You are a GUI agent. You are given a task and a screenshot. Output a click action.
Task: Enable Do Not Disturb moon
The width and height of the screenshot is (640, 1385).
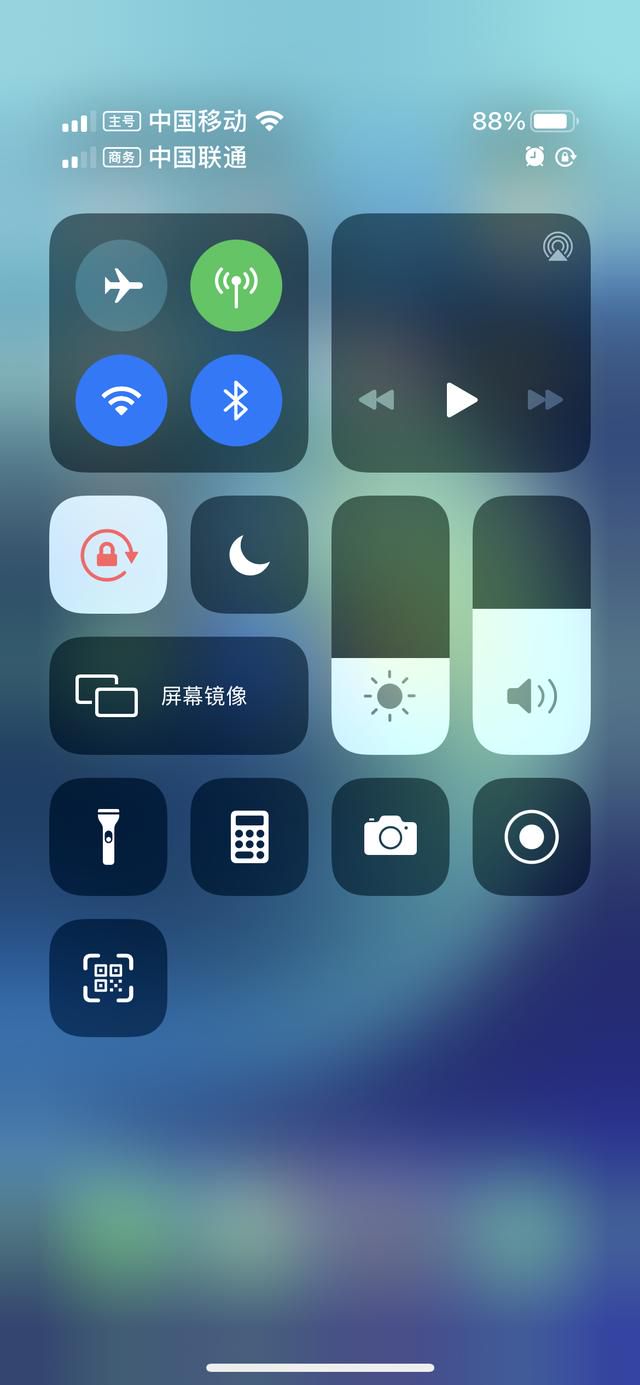(x=249, y=554)
